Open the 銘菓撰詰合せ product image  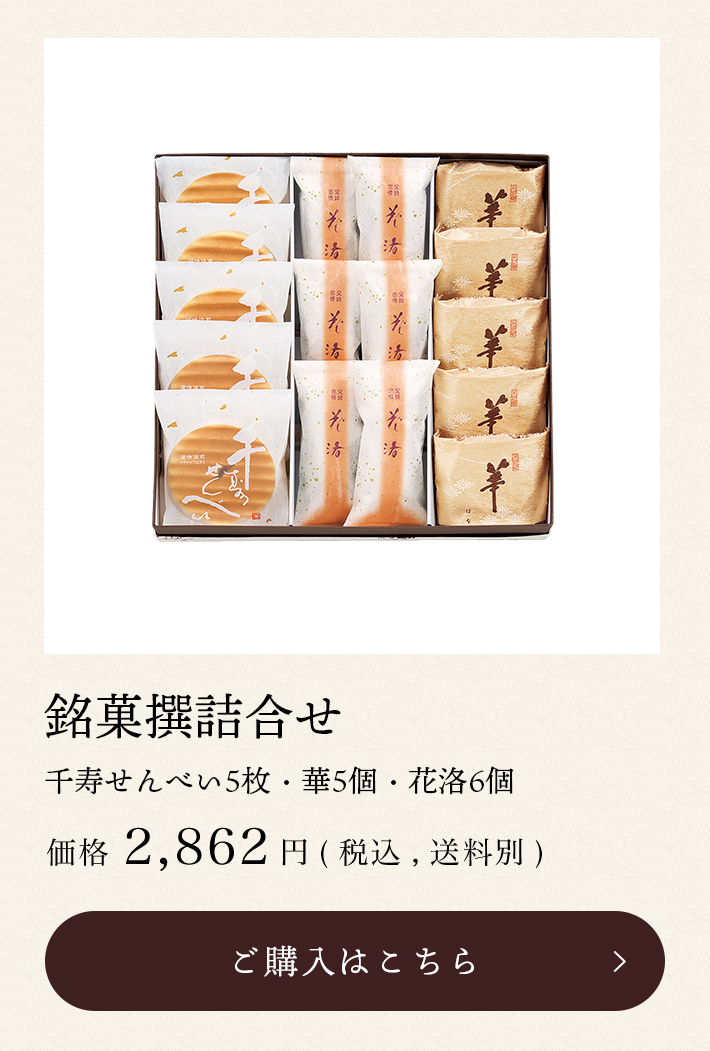click(x=352, y=346)
